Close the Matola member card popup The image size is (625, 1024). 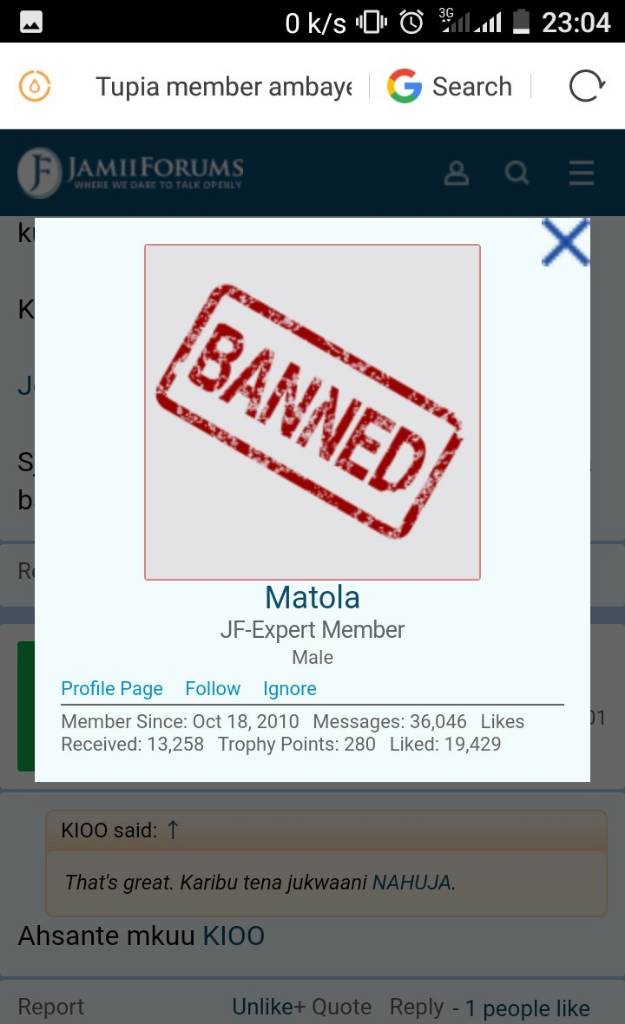(x=565, y=242)
